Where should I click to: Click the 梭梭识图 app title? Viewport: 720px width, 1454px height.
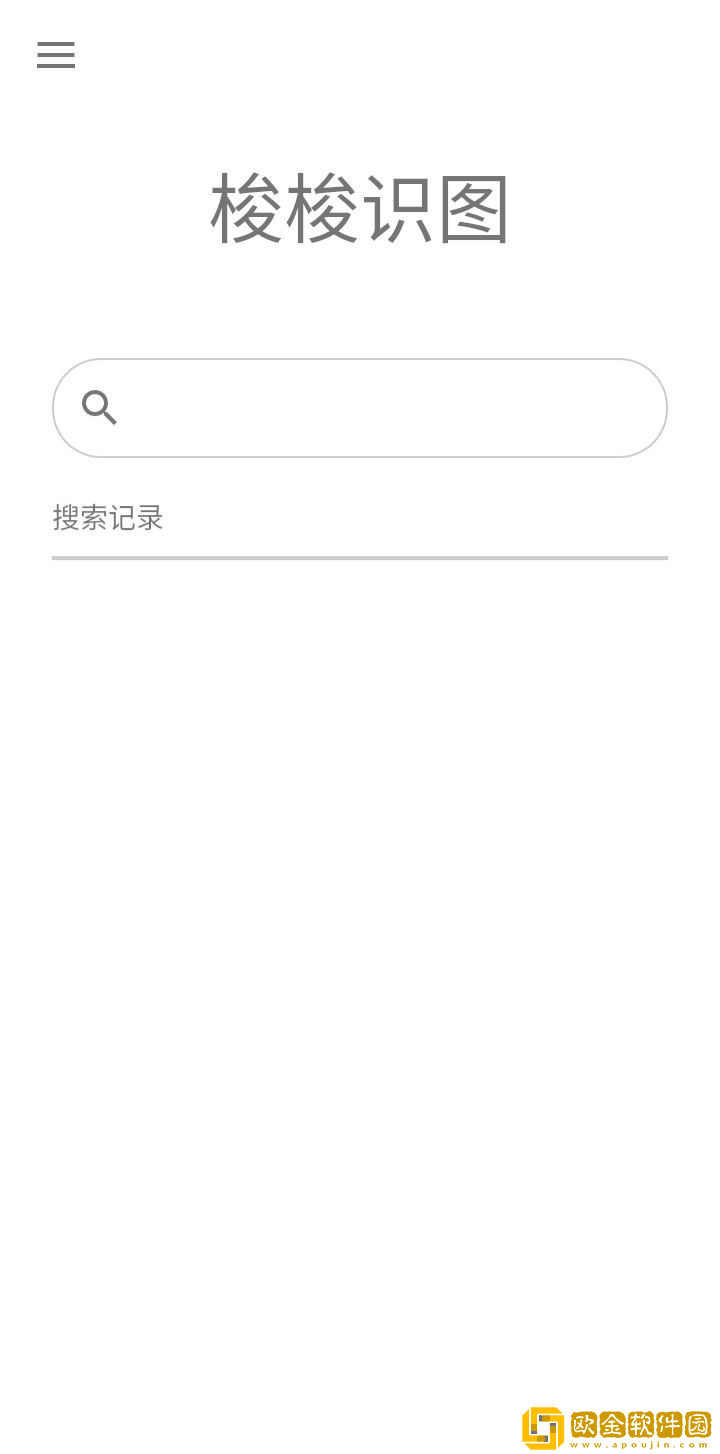(x=360, y=208)
